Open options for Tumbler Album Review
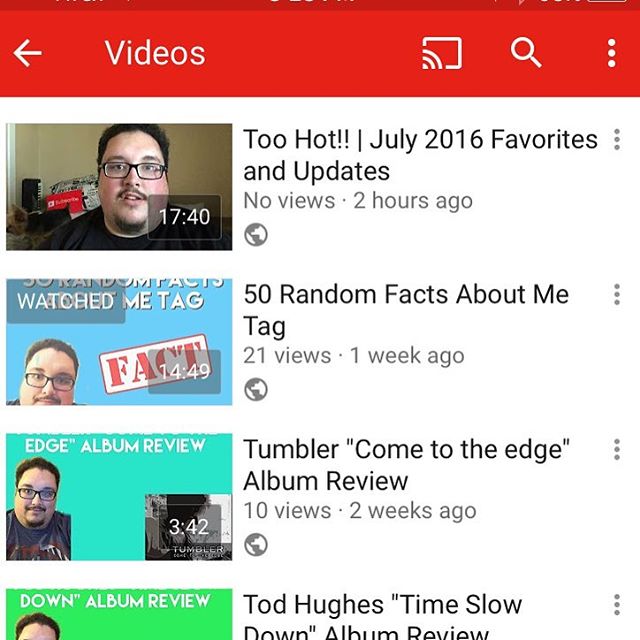 pos(616,449)
